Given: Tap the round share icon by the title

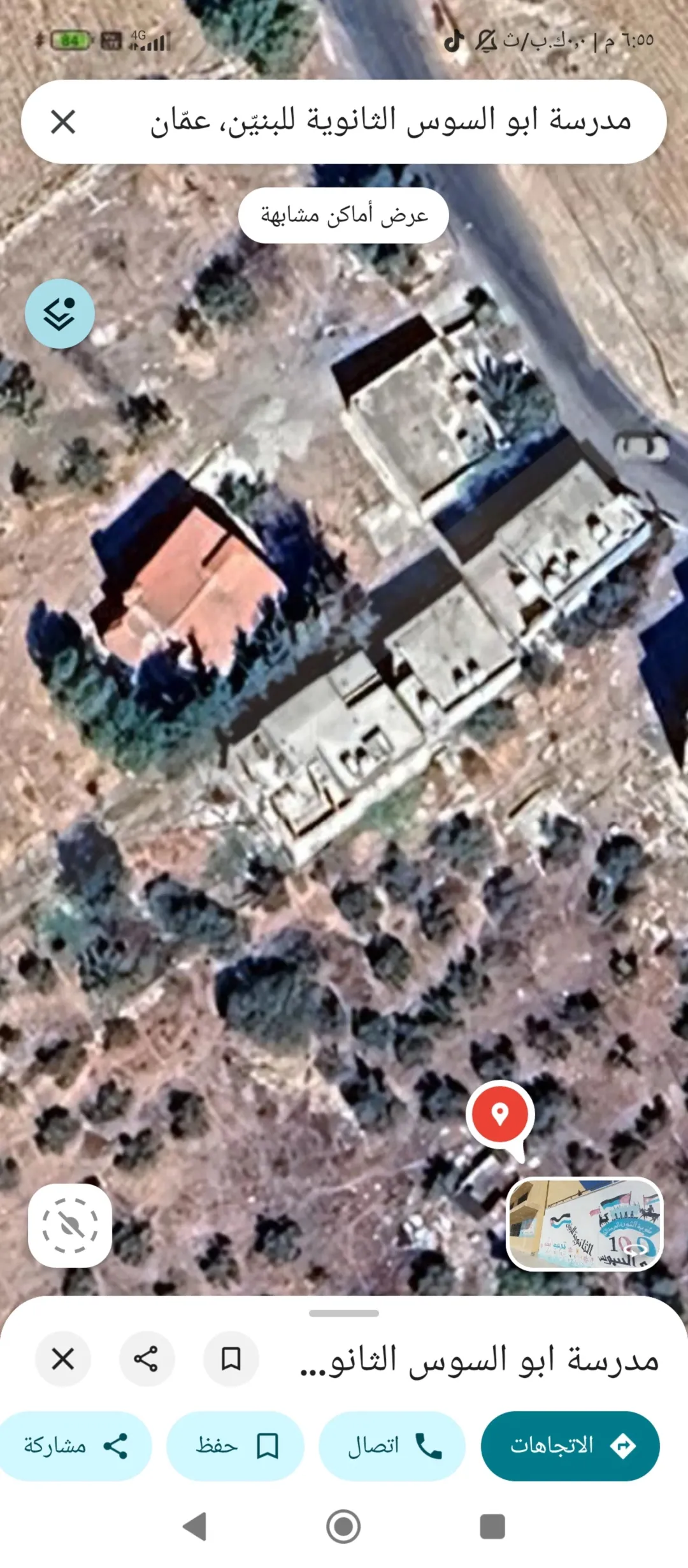Looking at the screenshot, I should tap(147, 1359).
